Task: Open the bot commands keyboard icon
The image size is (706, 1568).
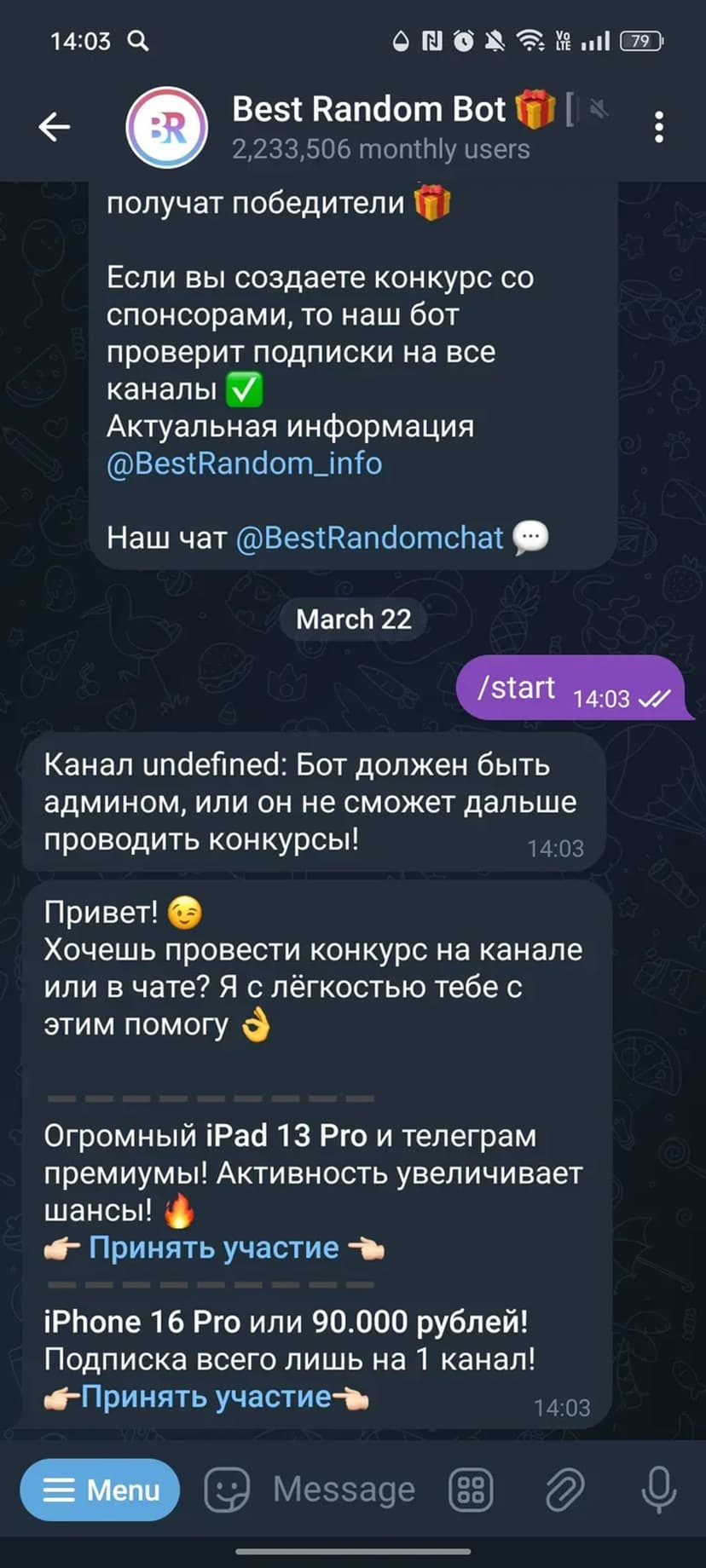Action: click(471, 1490)
